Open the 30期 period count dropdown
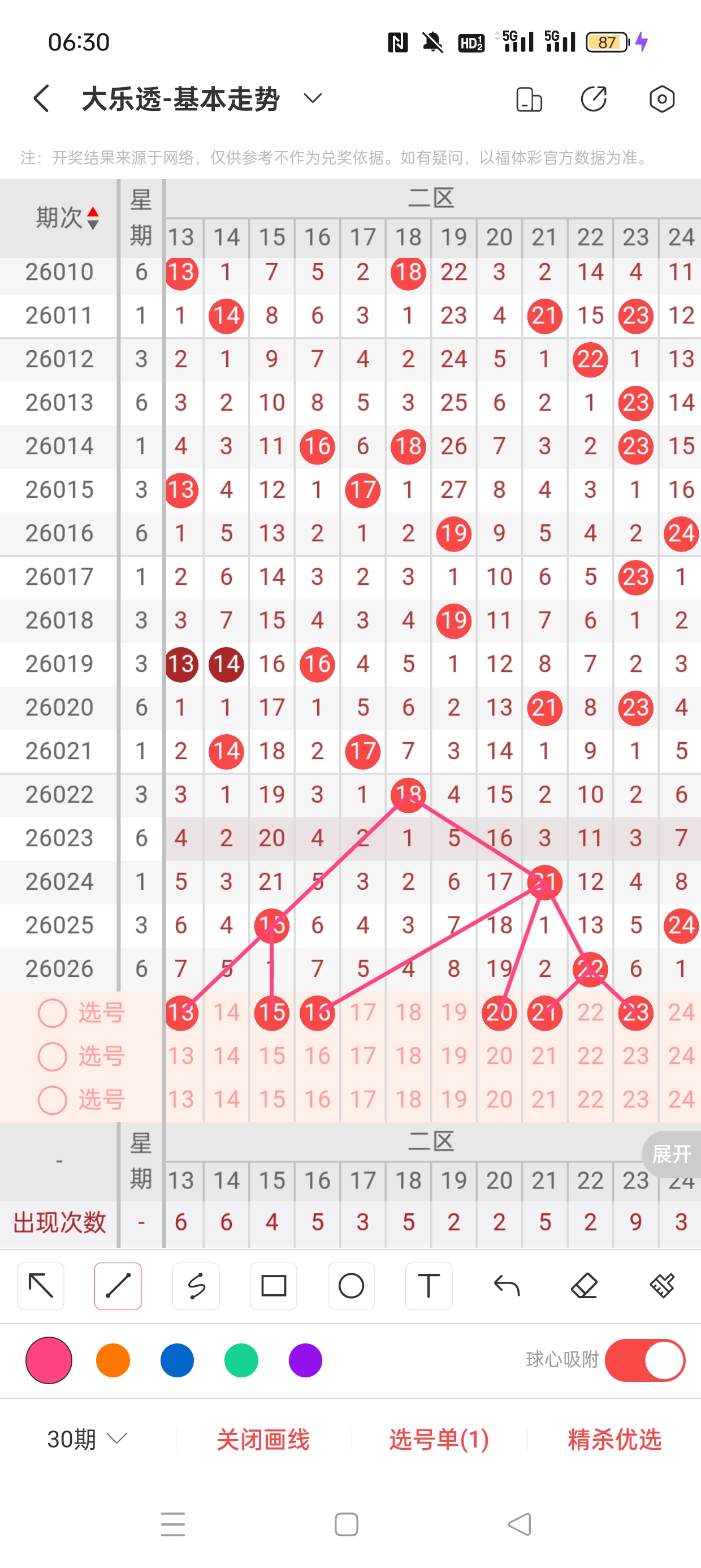Screen dimensions: 701x1568 [88, 1439]
